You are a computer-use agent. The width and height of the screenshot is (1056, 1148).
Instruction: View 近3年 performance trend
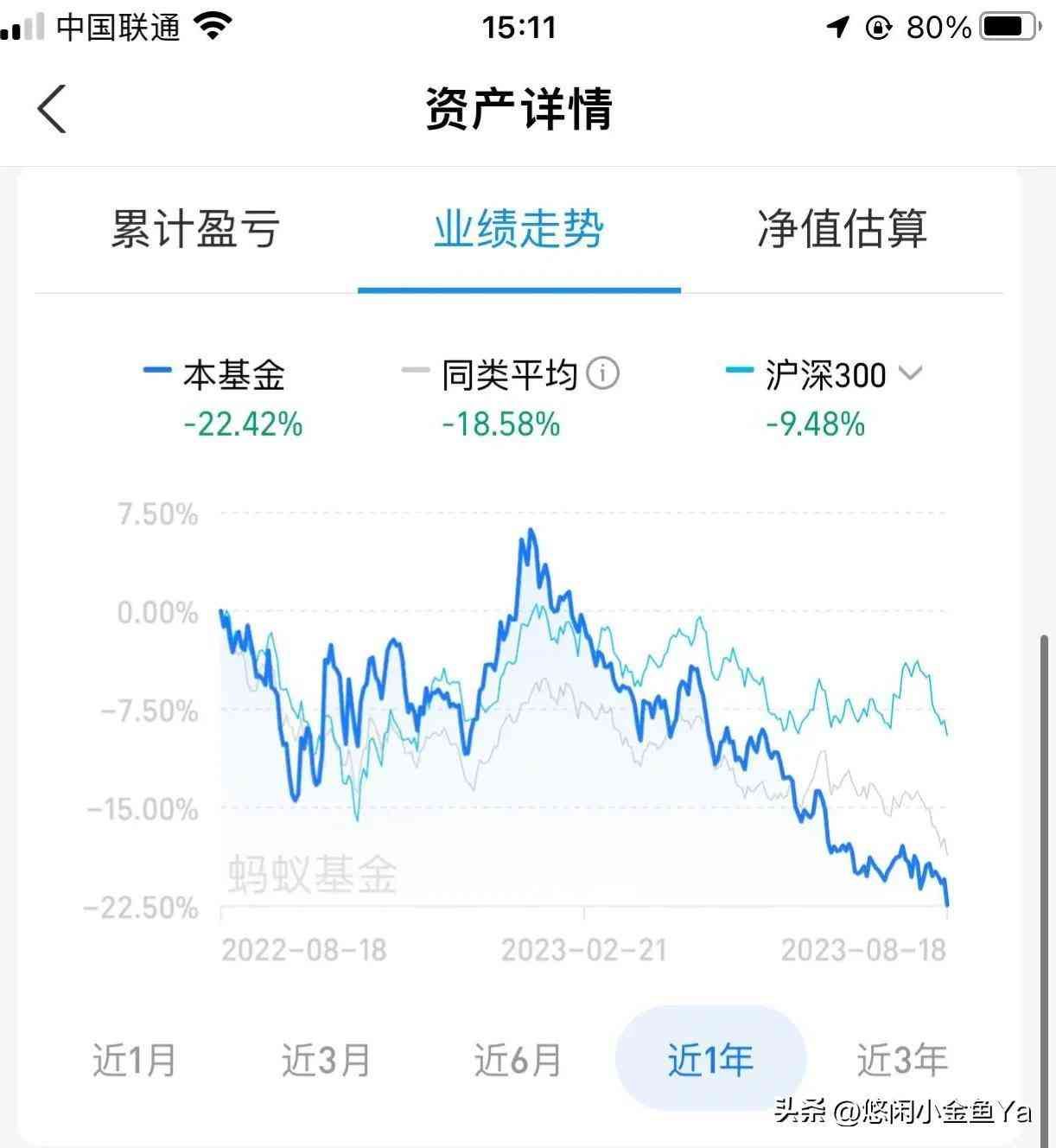coord(902,1060)
